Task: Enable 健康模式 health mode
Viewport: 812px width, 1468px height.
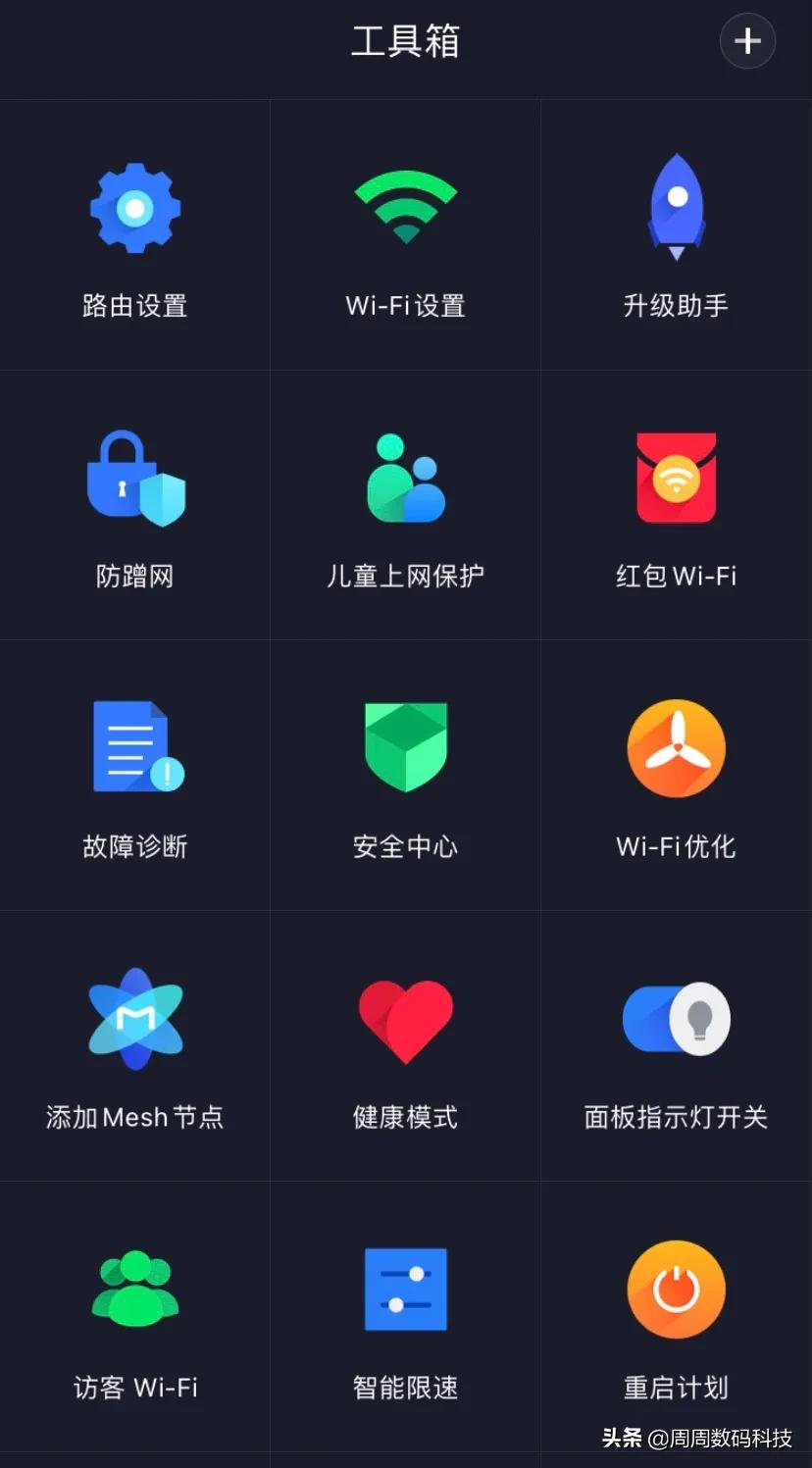Action: click(x=405, y=1044)
